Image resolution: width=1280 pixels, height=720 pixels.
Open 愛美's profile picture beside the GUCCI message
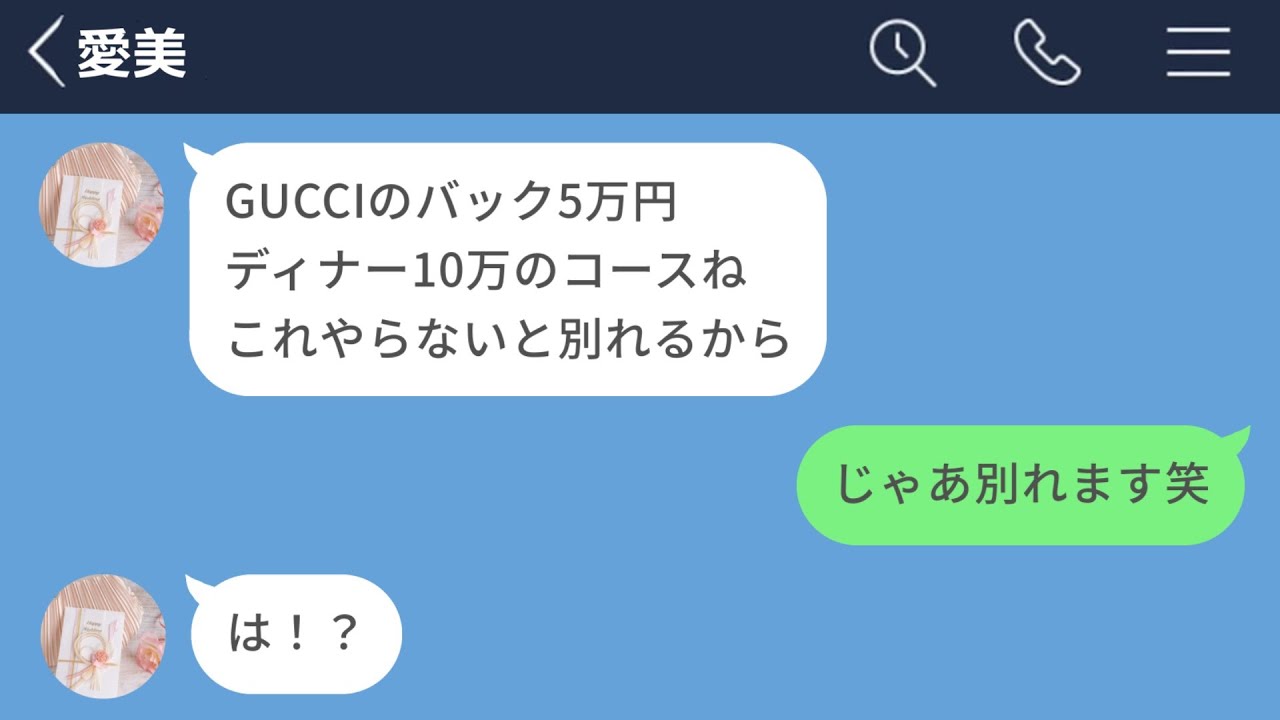(x=101, y=205)
